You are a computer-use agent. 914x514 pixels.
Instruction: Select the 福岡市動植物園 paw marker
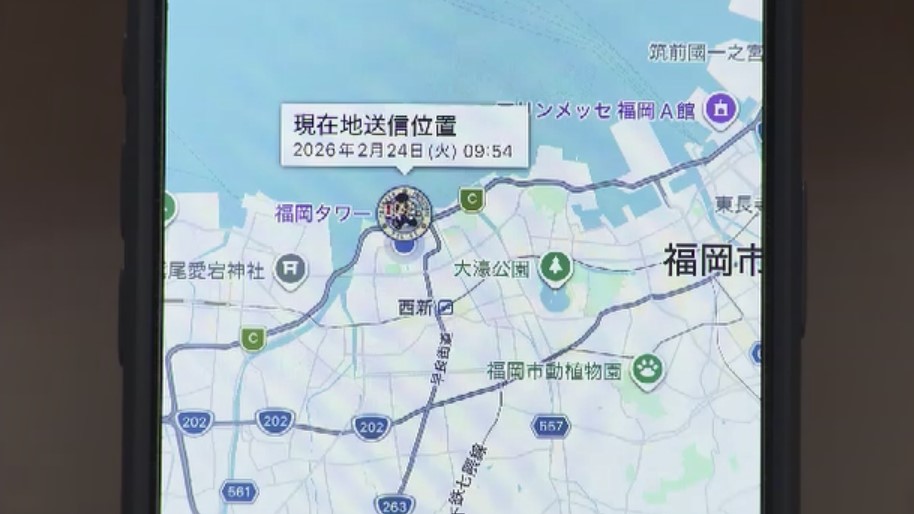point(648,371)
